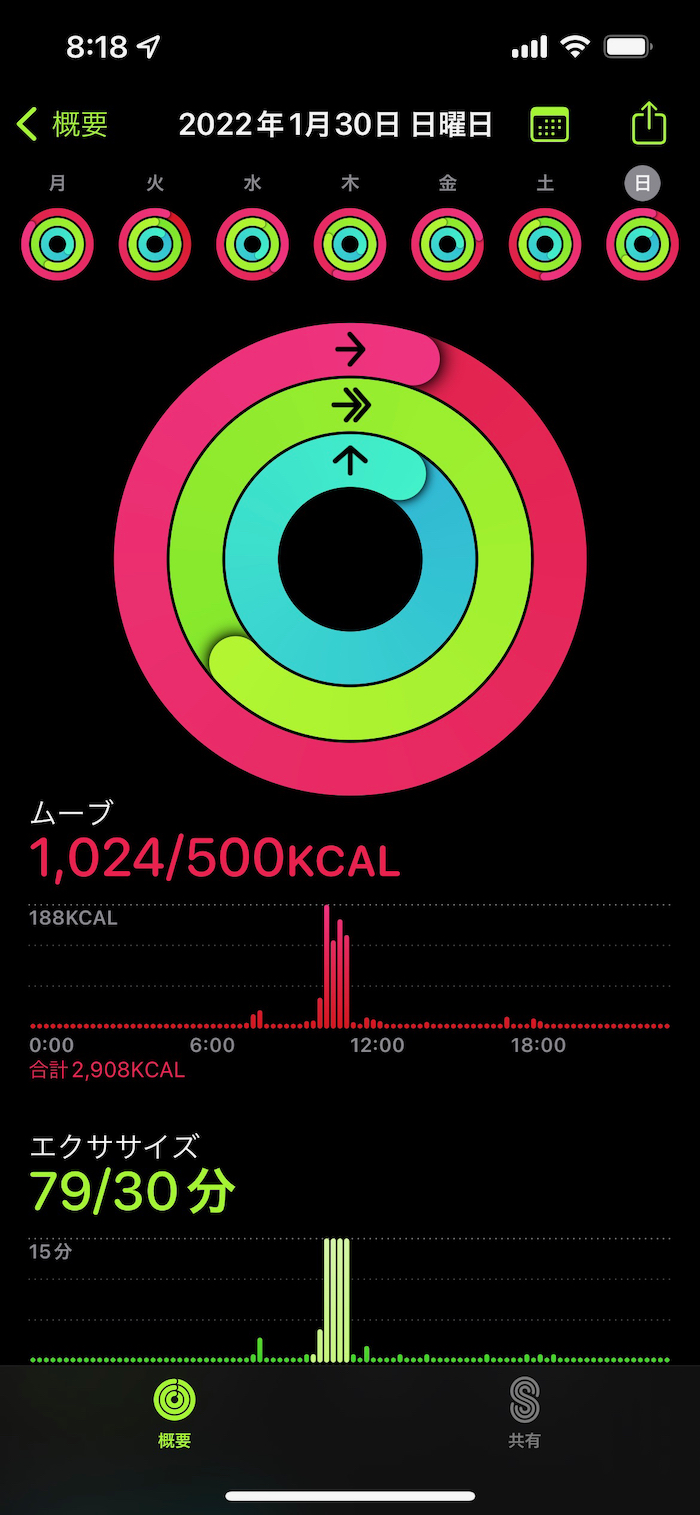Select Thursday (木) activity rings
The image size is (700, 1515).
pos(350,244)
